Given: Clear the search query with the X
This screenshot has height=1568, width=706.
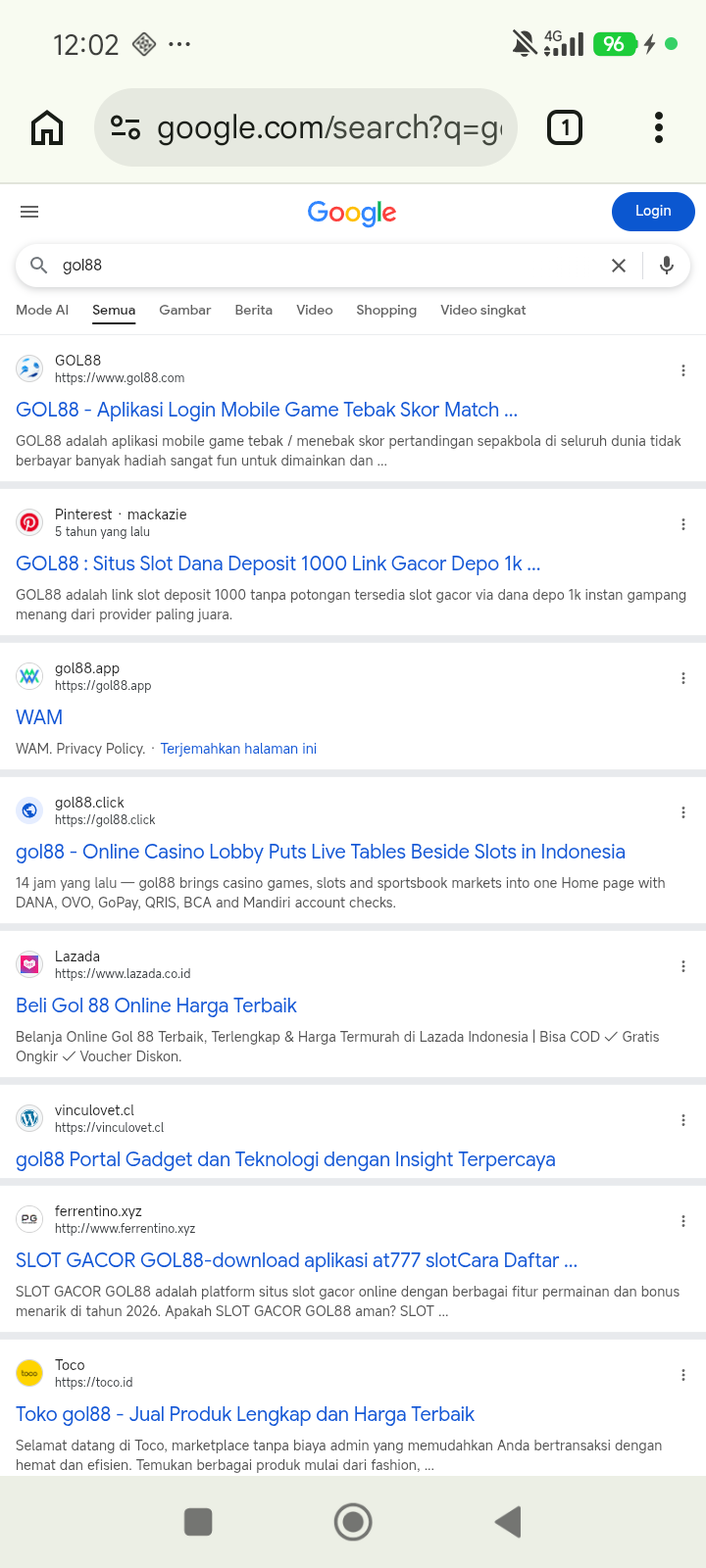Looking at the screenshot, I should click(x=619, y=266).
